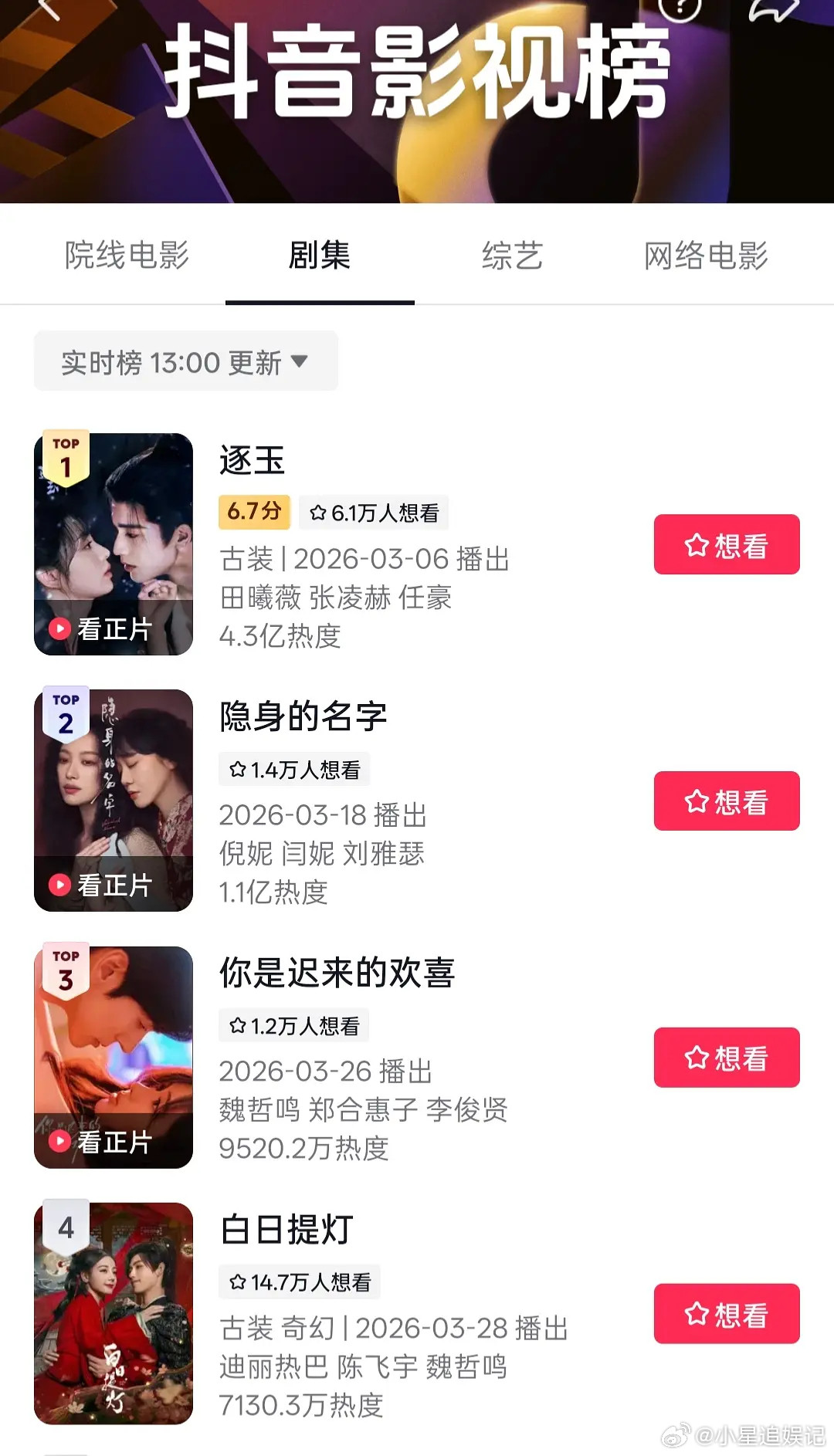Viewport: 834px width, 1456px height.
Task: Click the 隐身的名字 poster thumbnail
Action: pyautogui.click(x=114, y=799)
